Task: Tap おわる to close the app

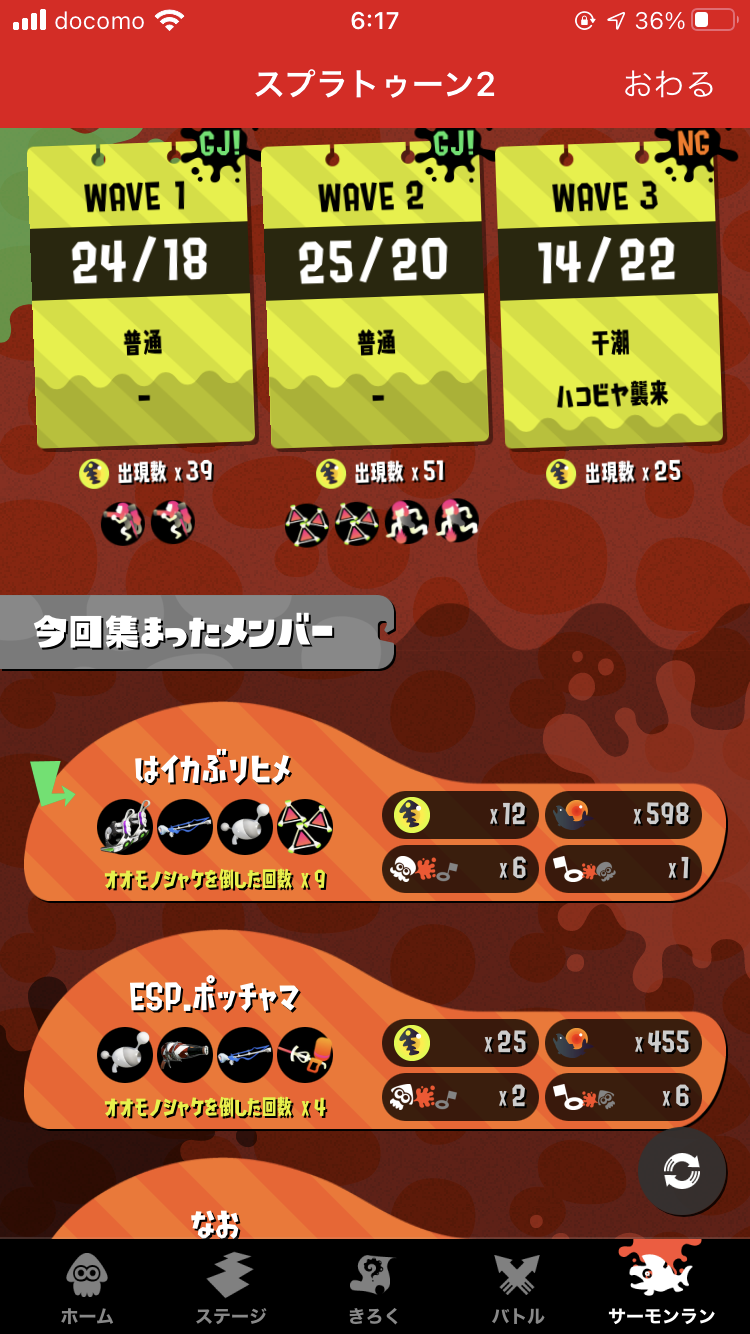Action: (x=669, y=84)
